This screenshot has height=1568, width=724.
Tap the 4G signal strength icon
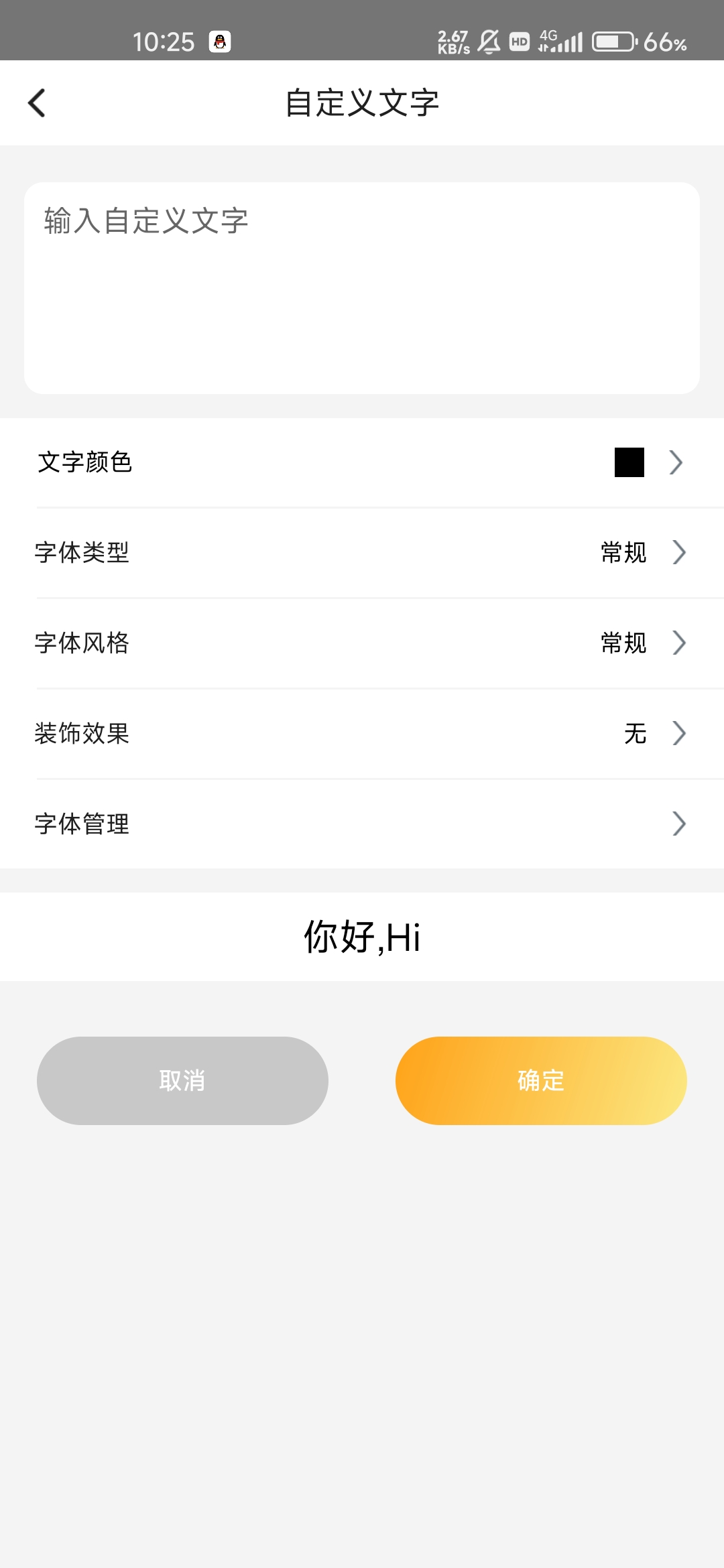[562, 42]
